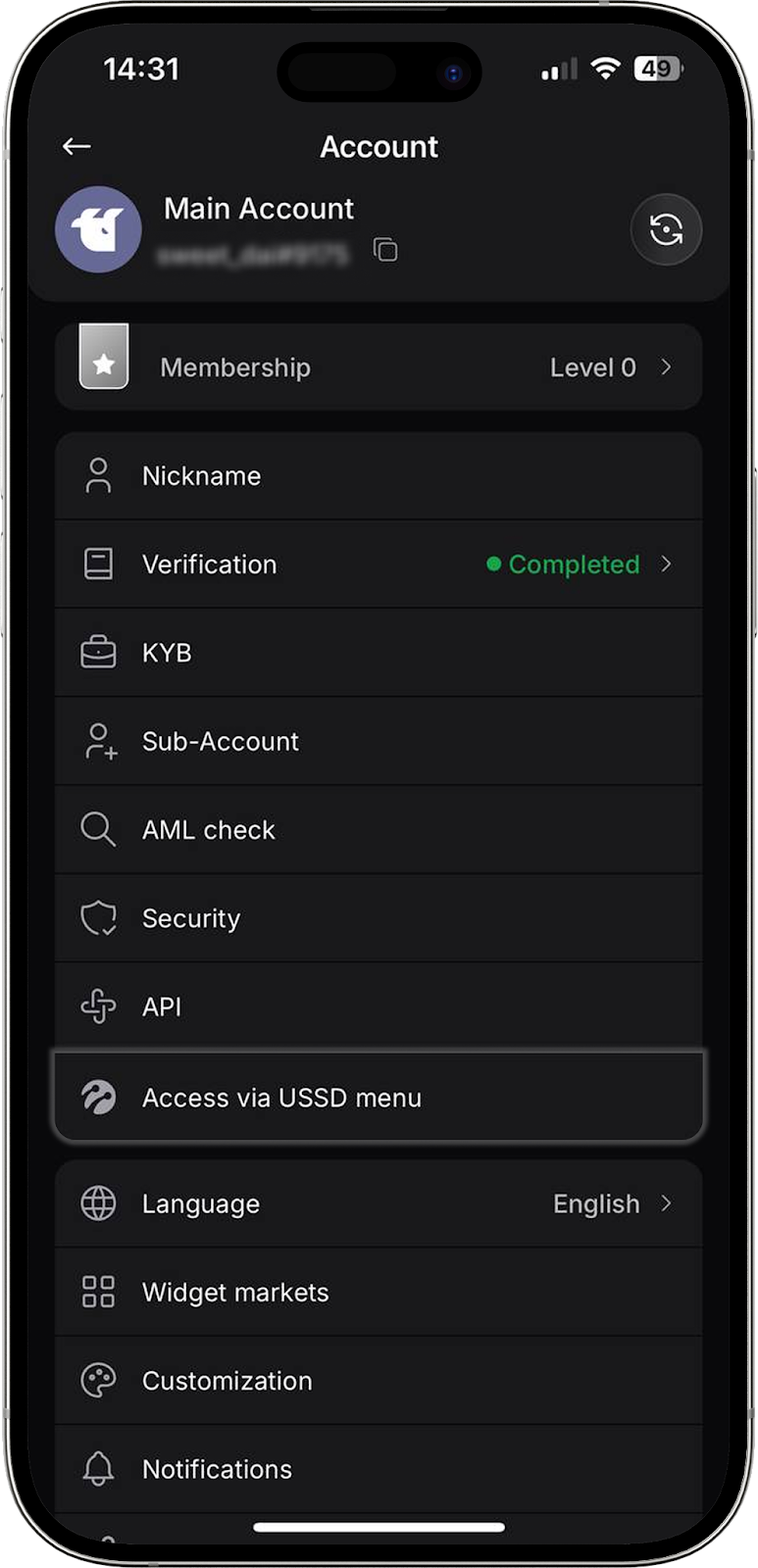Open Customization options
758x1568 pixels.
(379, 1381)
